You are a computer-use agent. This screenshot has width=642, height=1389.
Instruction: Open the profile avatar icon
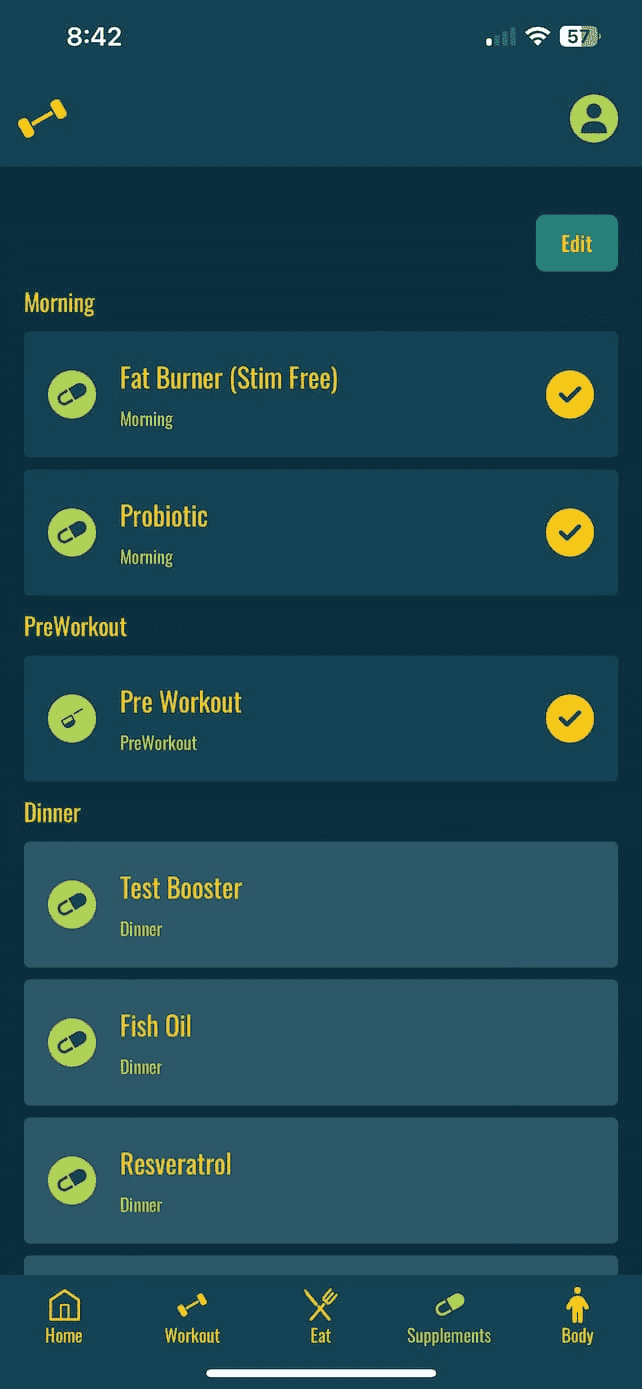click(x=594, y=119)
